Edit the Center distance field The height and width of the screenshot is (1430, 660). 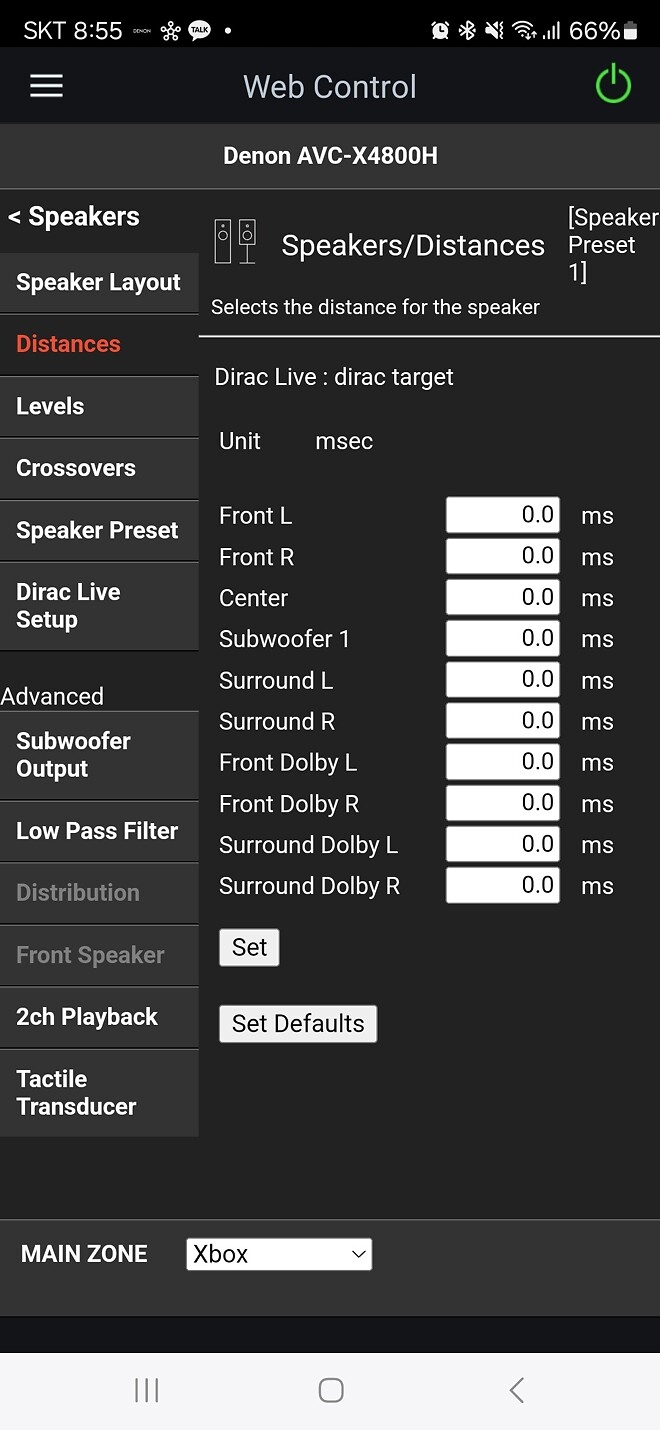point(502,597)
